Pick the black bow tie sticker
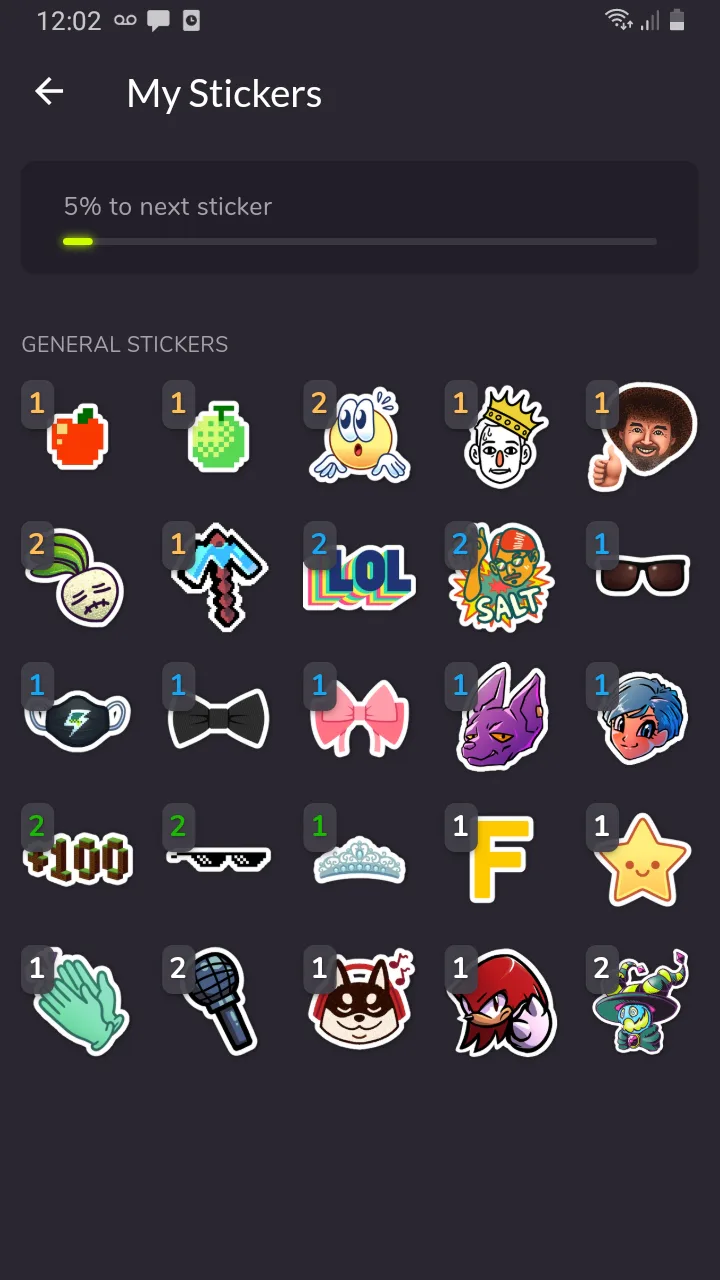Screen dimensions: 720x1280 [219, 718]
